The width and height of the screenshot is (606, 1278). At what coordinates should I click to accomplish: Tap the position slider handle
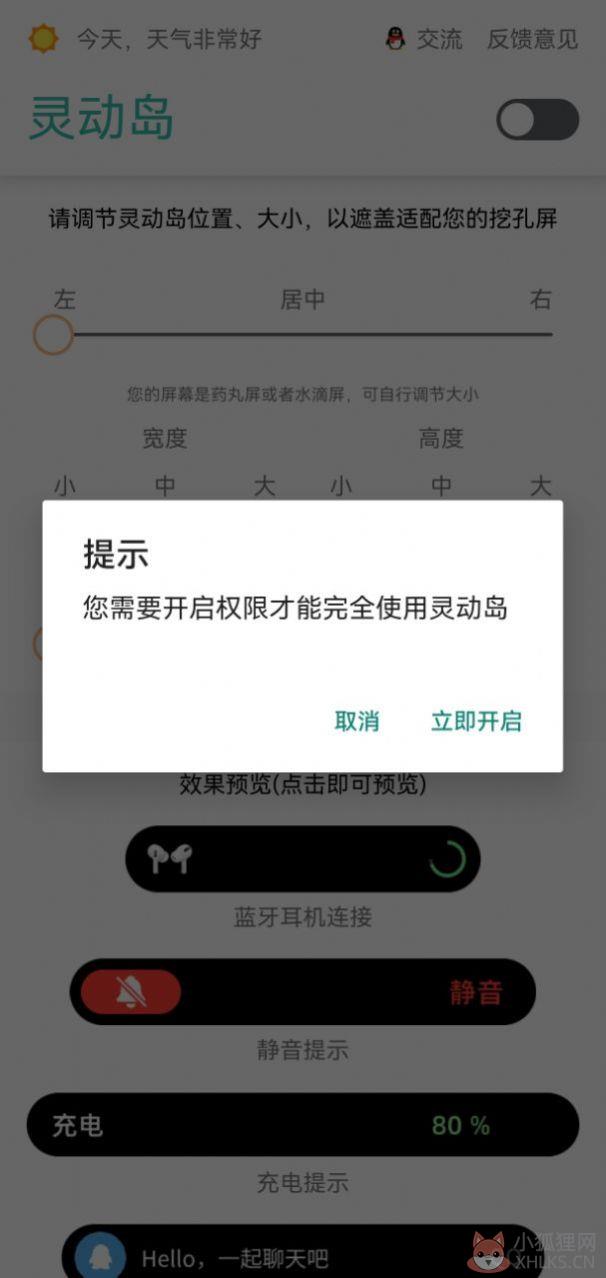(x=53, y=334)
